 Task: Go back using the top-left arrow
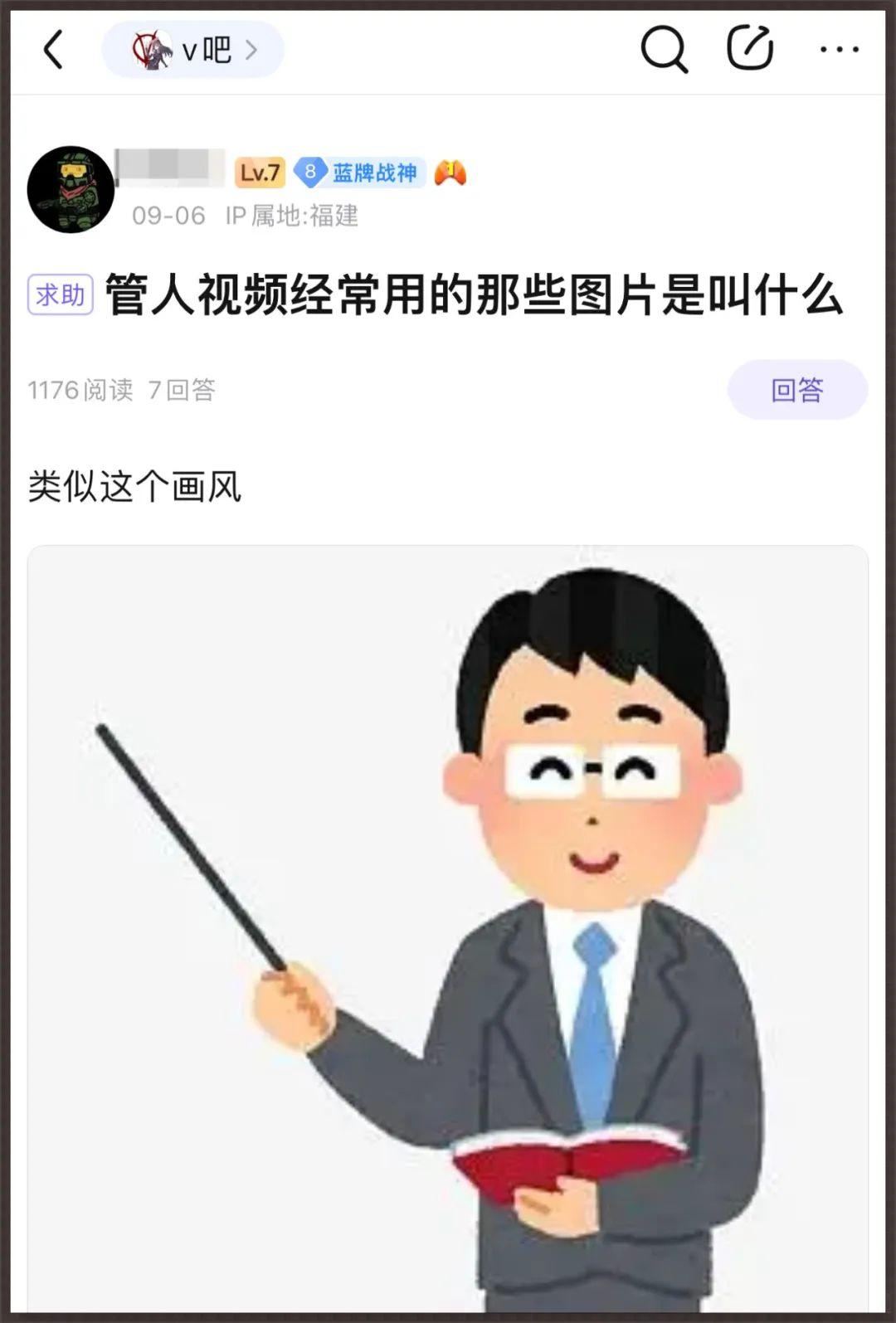[x=54, y=50]
